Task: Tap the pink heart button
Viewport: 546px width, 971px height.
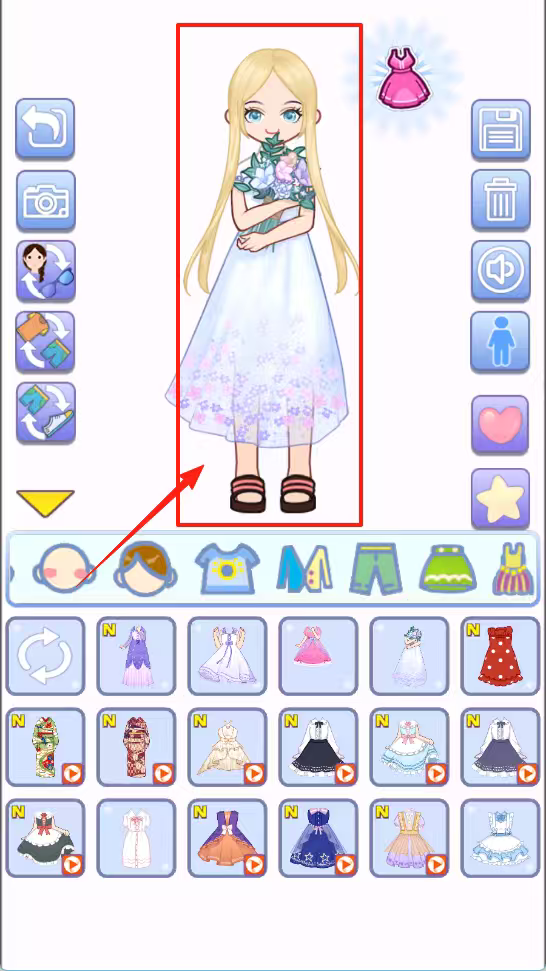Action: [x=500, y=424]
